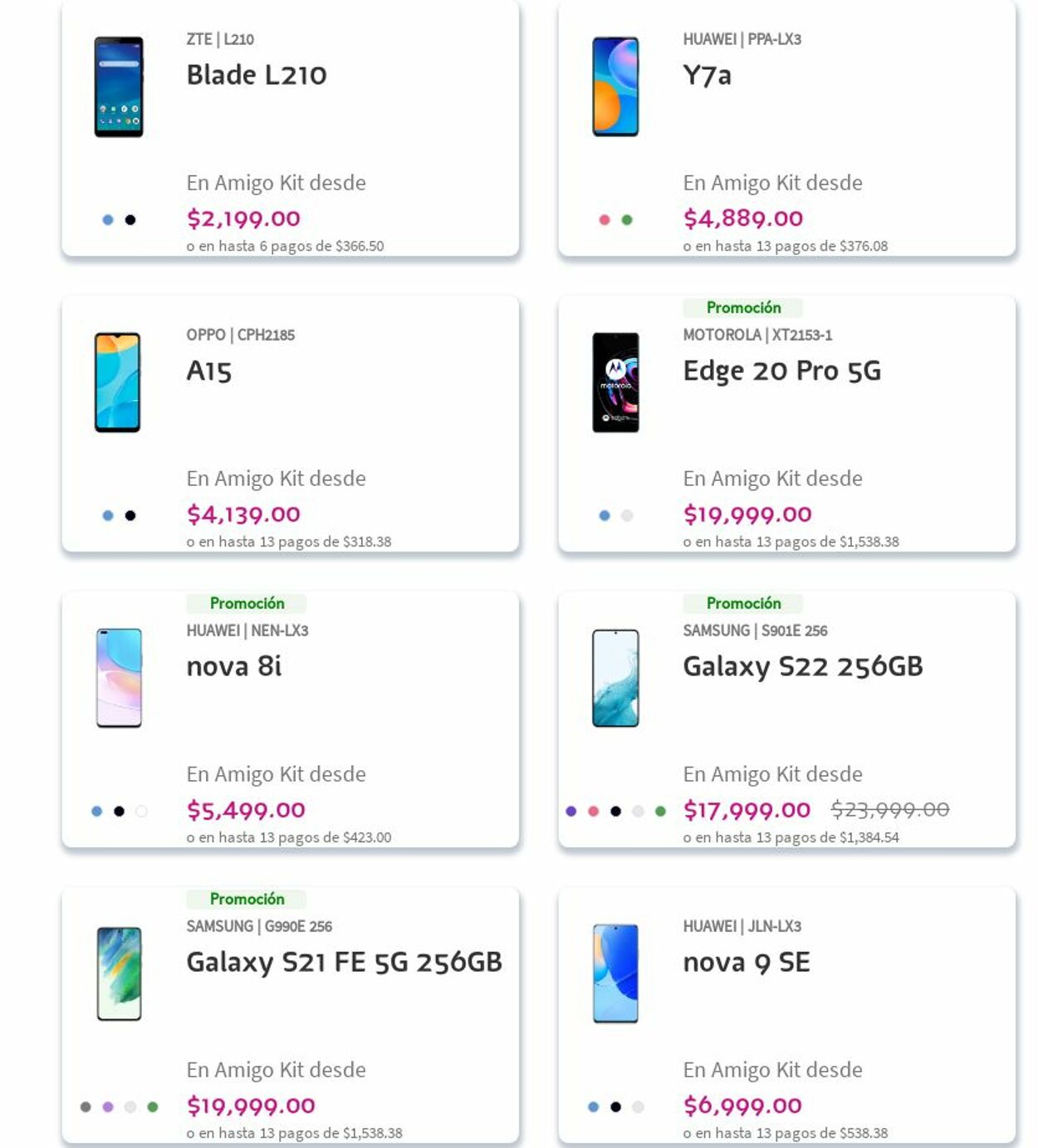Click the Promoción badge on Edge 20 Pro
The height and width of the screenshot is (1148, 1038).
tap(743, 307)
